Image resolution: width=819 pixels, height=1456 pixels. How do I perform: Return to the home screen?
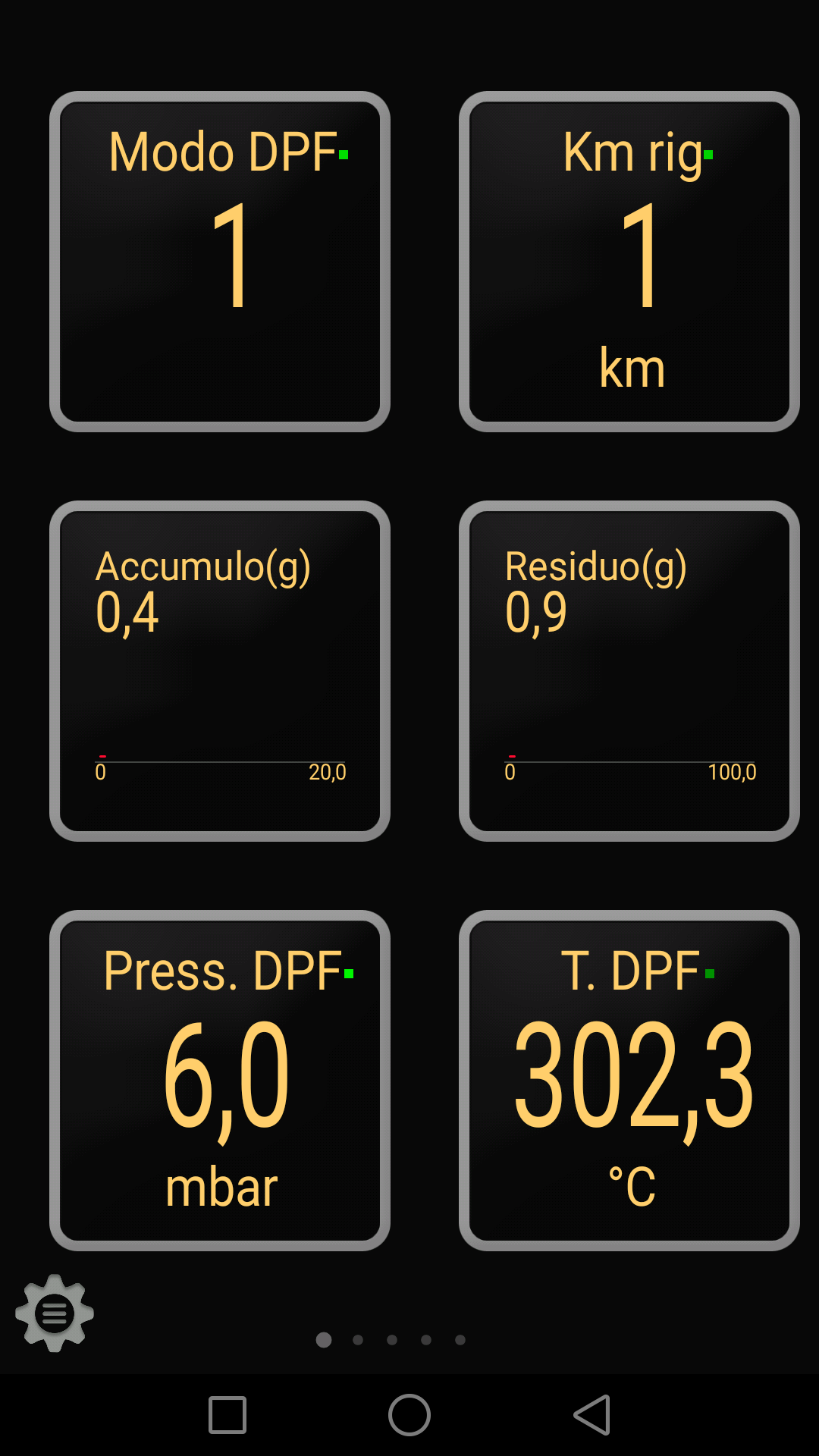409,1415
